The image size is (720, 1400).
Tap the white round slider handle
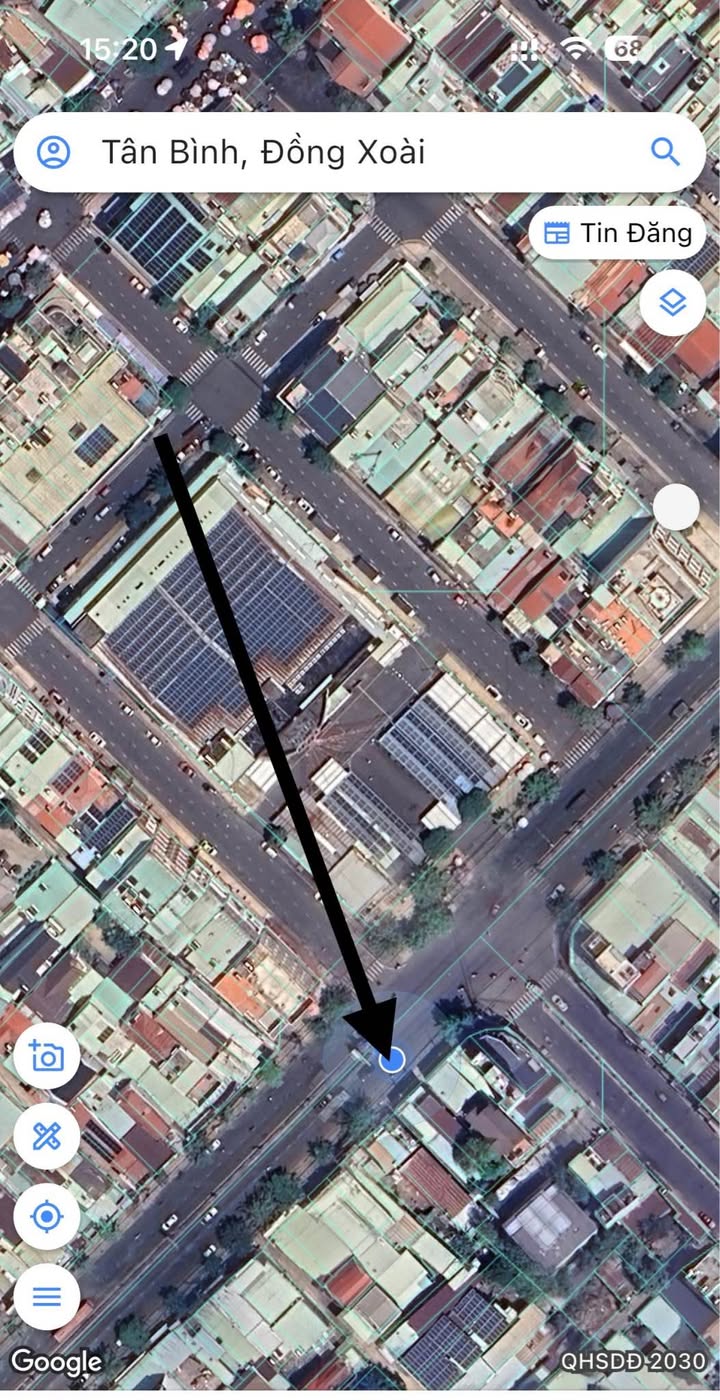click(x=676, y=508)
